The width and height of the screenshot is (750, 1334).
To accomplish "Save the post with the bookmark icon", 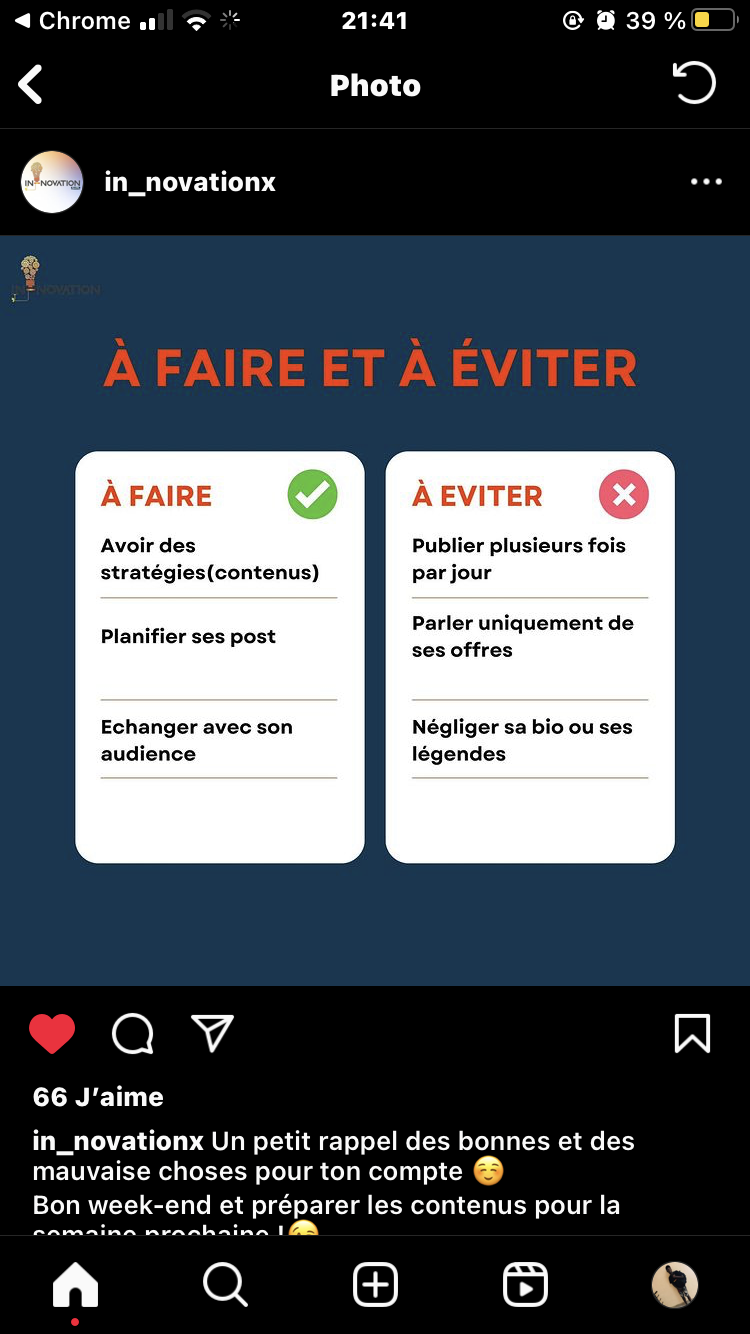I will tap(692, 1034).
